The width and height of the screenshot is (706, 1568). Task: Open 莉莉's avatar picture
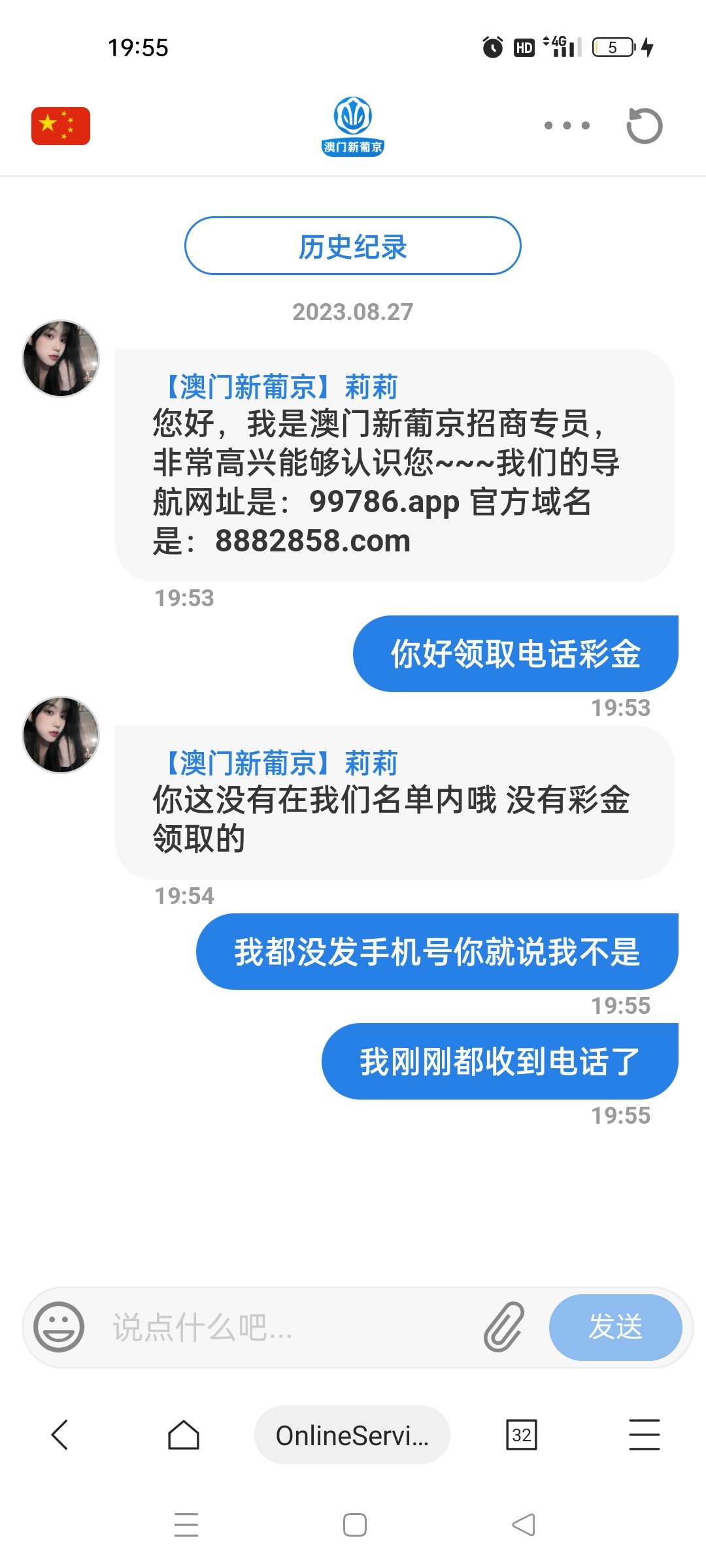pos(59,359)
